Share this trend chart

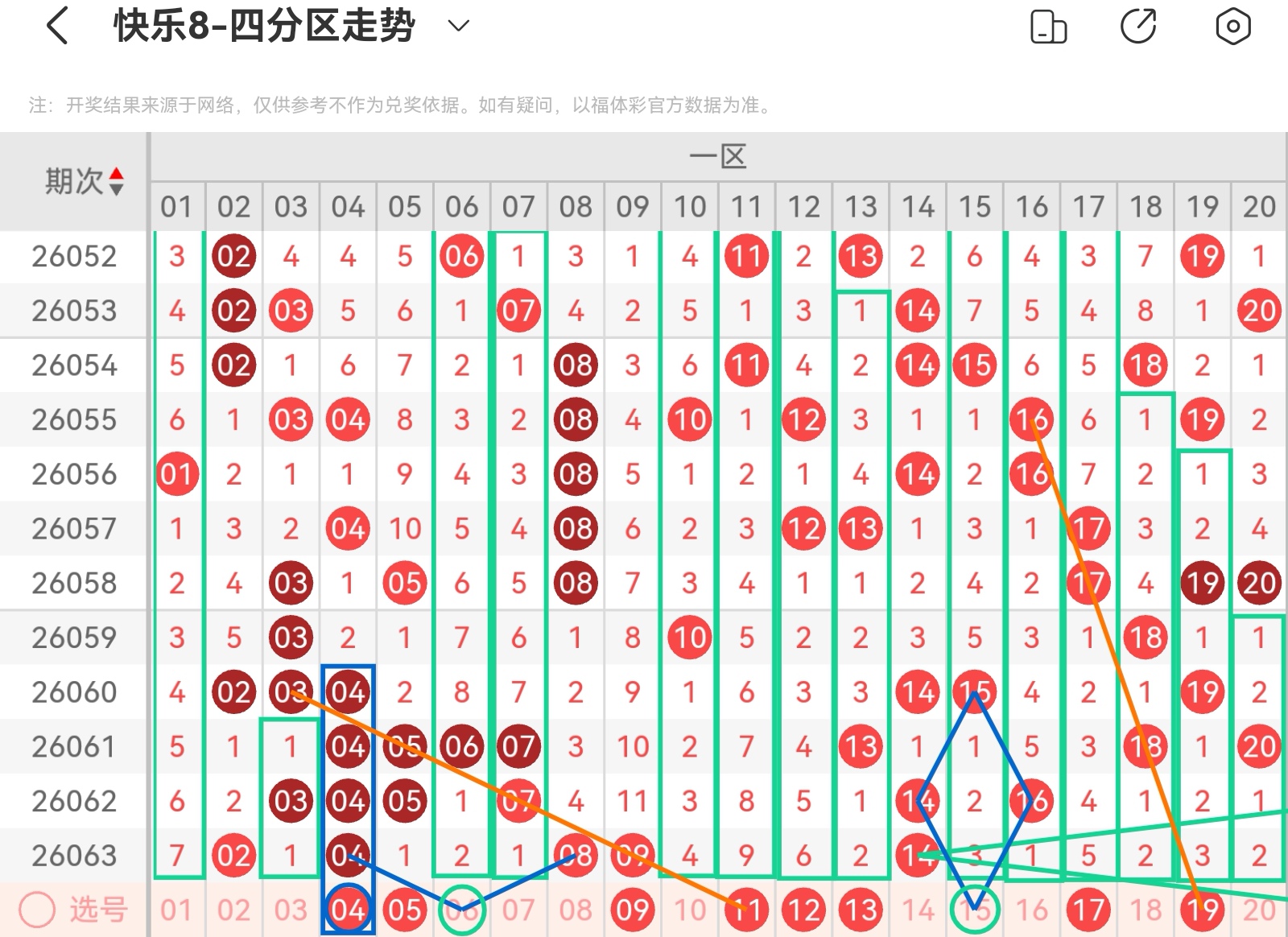coord(1138,27)
